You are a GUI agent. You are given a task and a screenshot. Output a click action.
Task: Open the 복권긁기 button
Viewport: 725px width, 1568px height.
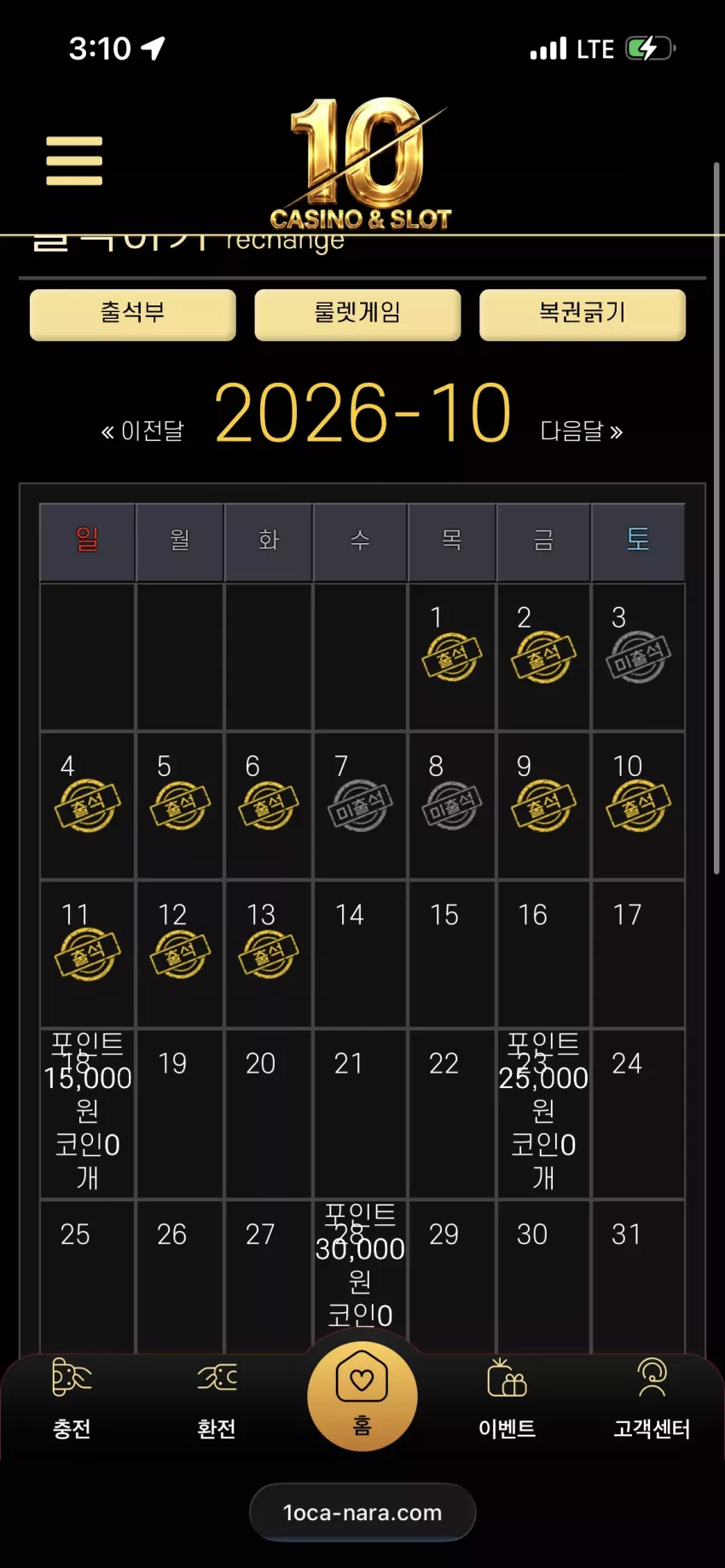583,314
